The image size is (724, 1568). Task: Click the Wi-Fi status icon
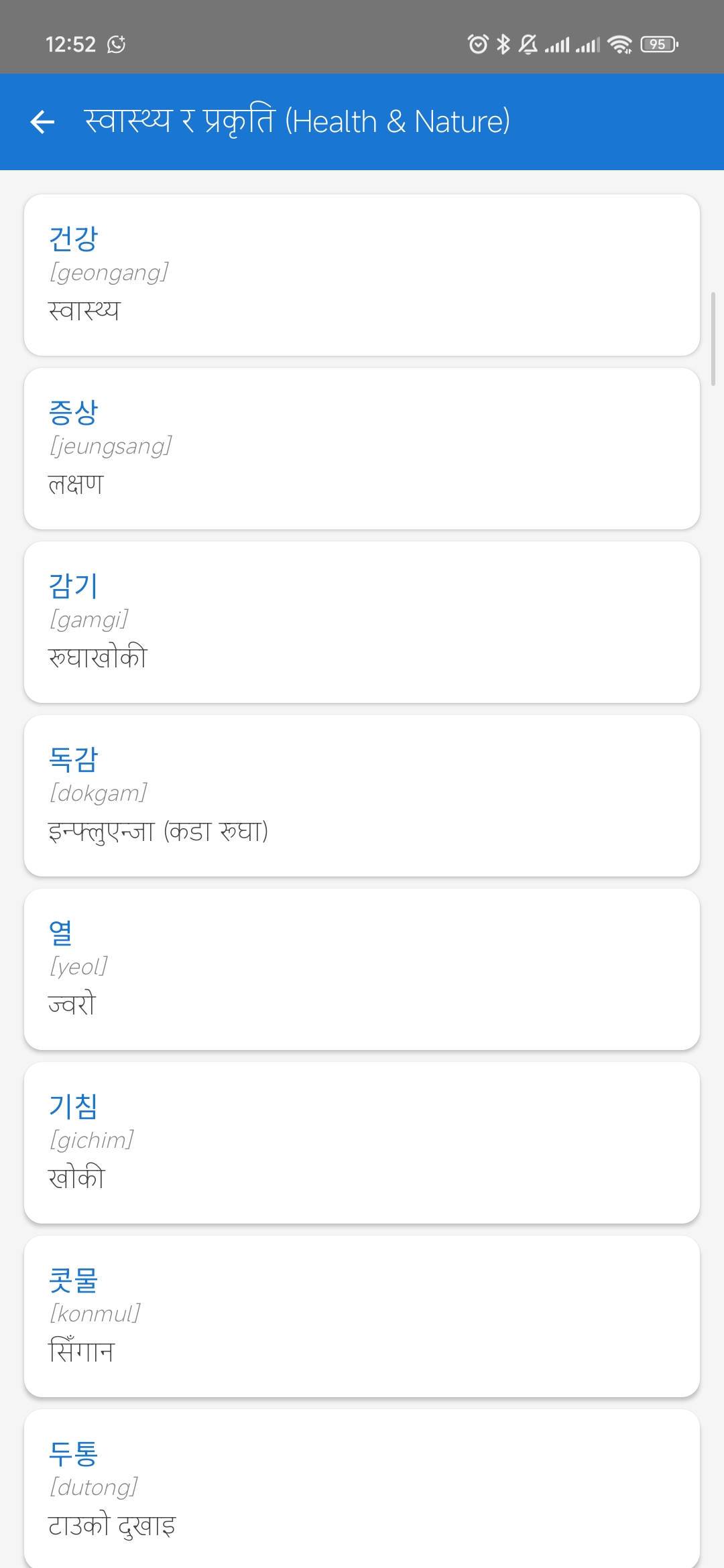(x=618, y=44)
